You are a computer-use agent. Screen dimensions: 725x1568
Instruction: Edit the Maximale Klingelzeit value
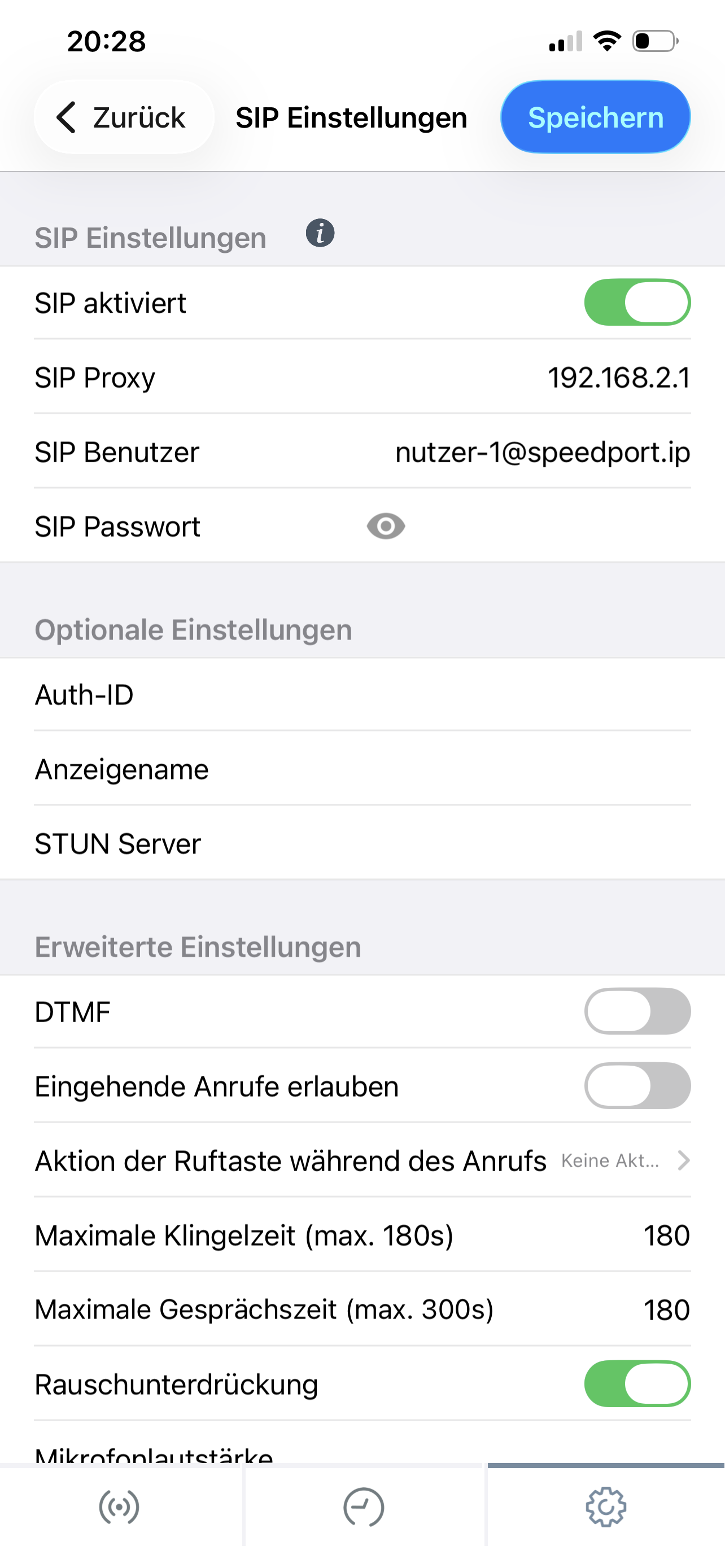pos(666,1236)
